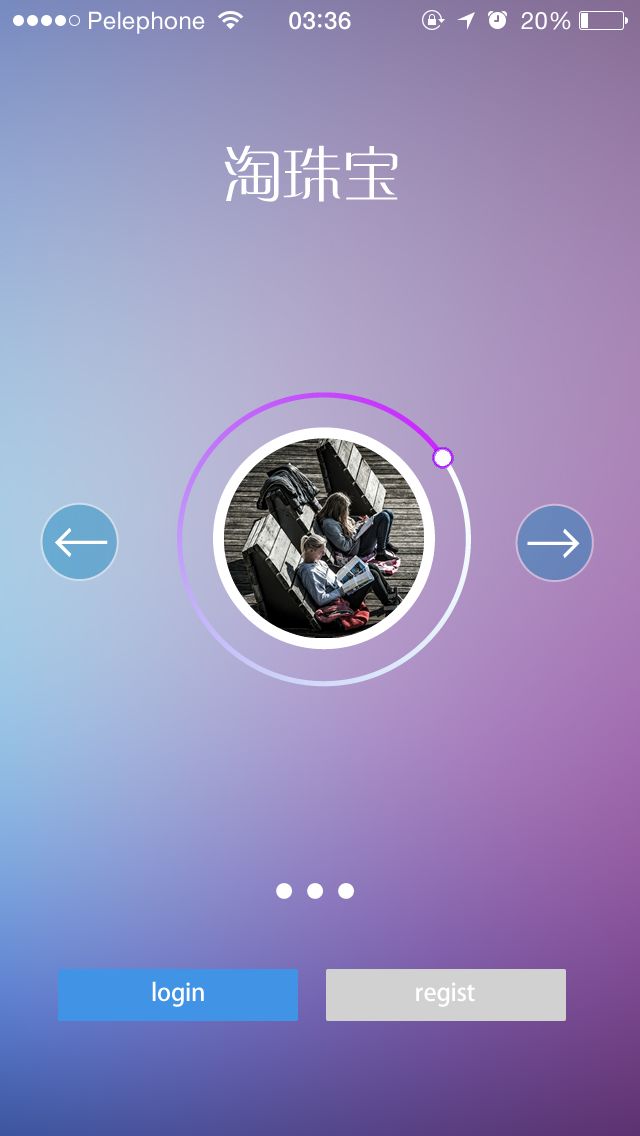The height and width of the screenshot is (1136, 640).
Task: Tap the circular photo in the center
Action: [x=324, y=539]
